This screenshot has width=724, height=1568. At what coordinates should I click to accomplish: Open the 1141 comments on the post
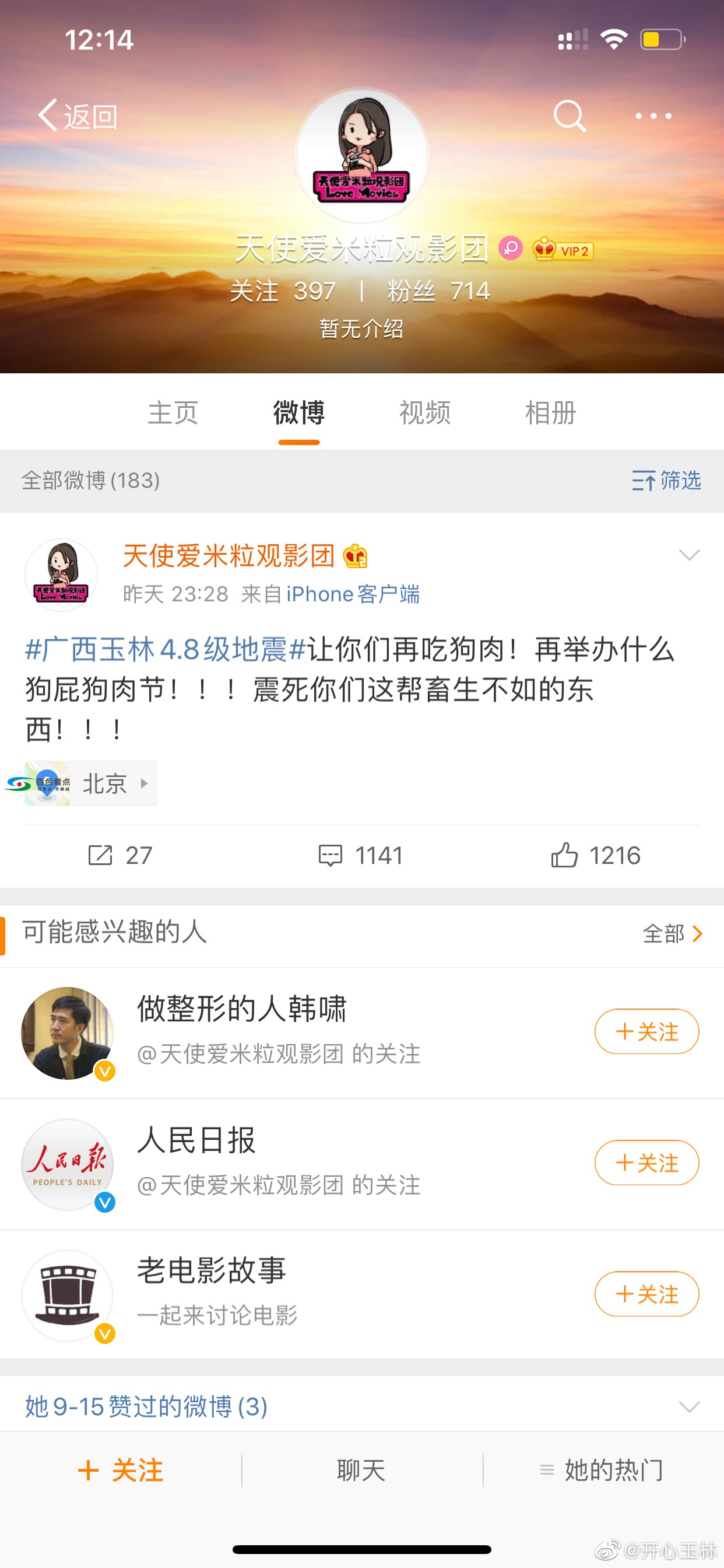361,855
